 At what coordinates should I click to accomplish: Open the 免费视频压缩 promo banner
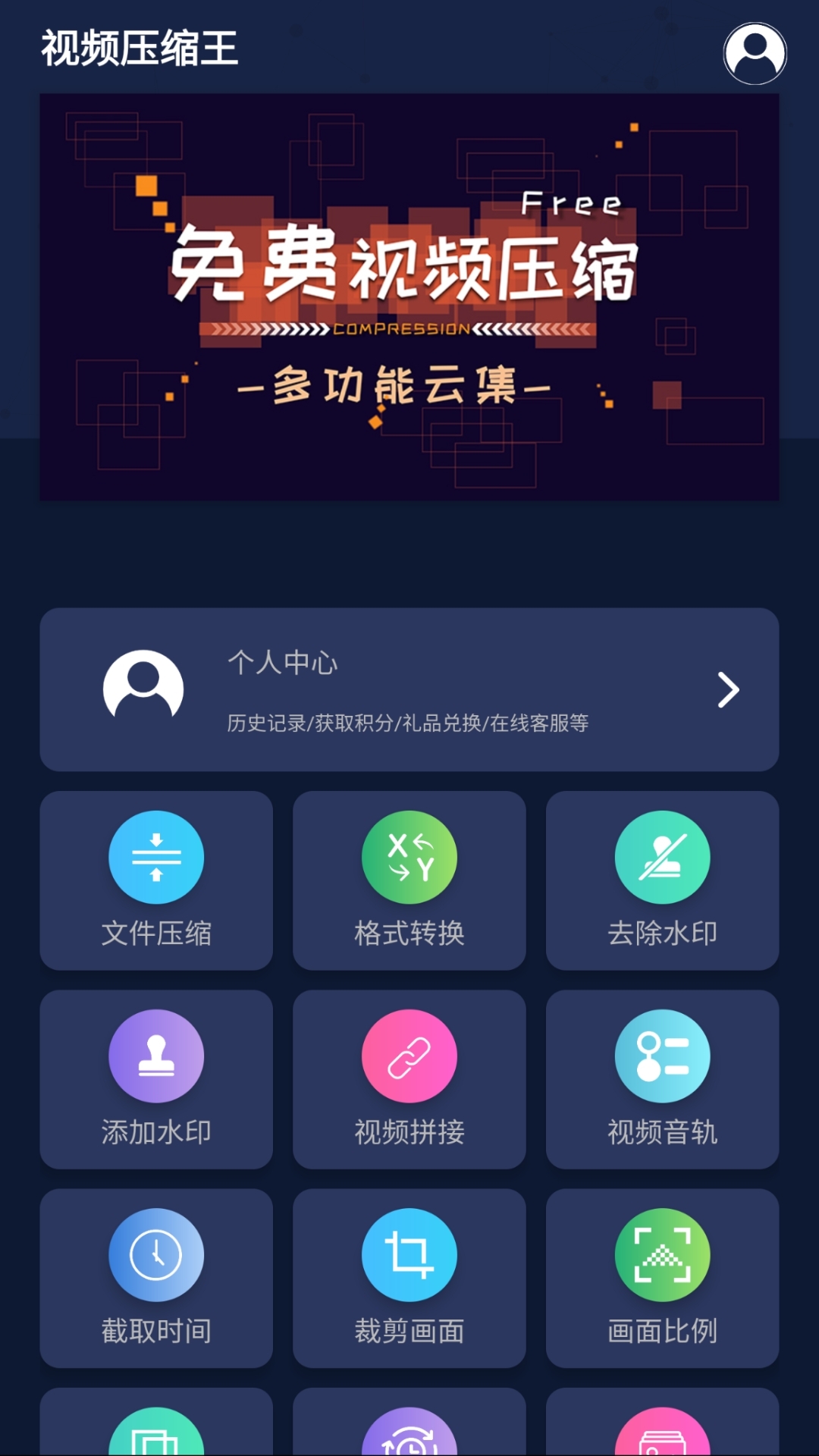click(x=409, y=297)
